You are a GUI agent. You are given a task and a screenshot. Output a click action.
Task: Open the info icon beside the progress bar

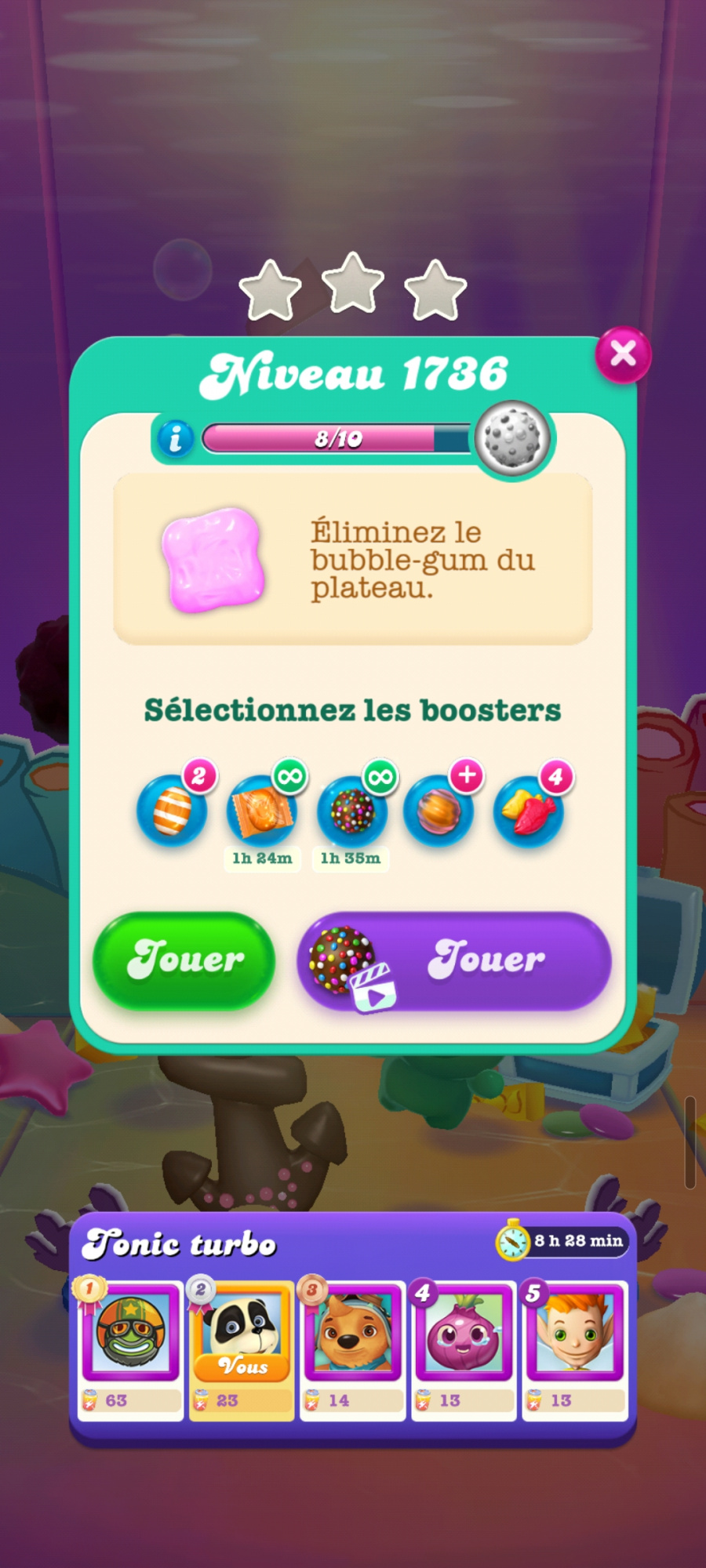tap(175, 438)
